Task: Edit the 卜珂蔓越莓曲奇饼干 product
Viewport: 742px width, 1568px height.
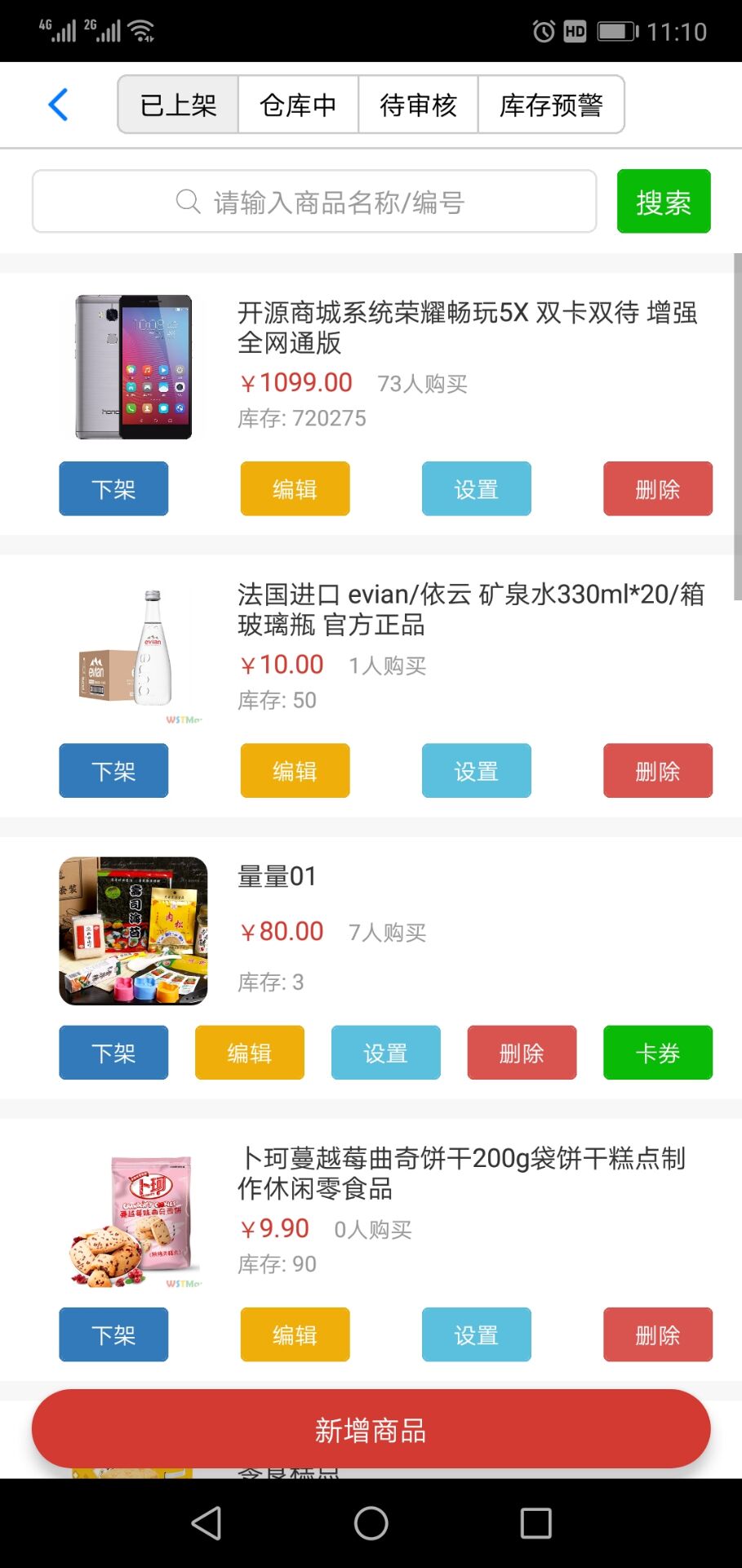Action: point(295,1334)
